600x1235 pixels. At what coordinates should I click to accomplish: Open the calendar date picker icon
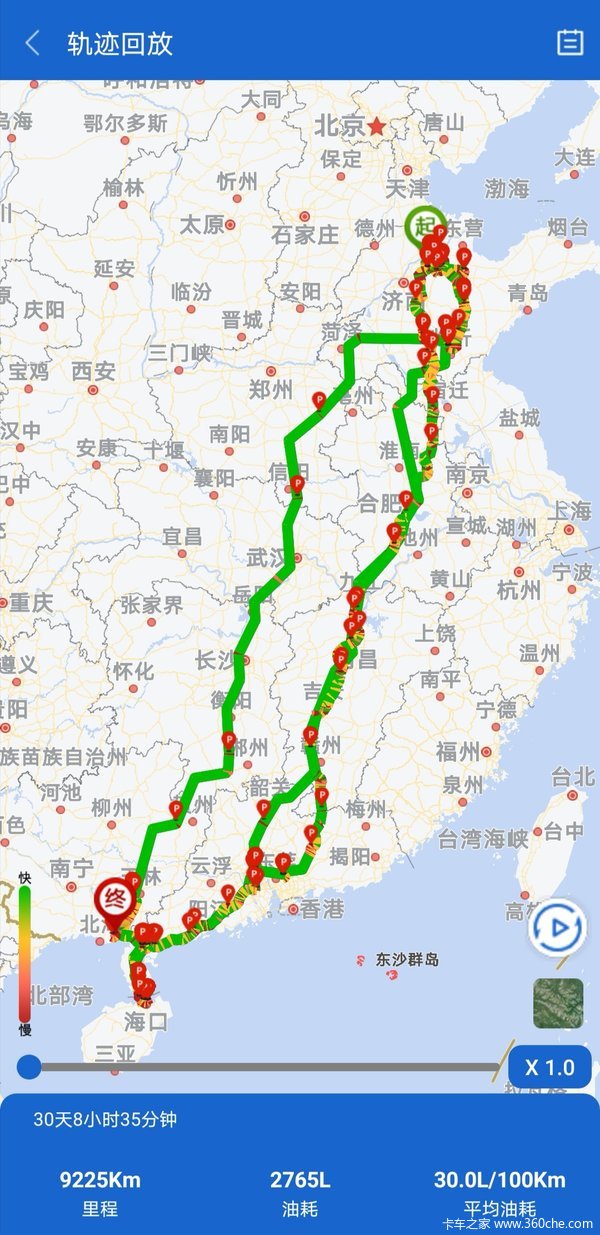pyautogui.click(x=569, y=42)
